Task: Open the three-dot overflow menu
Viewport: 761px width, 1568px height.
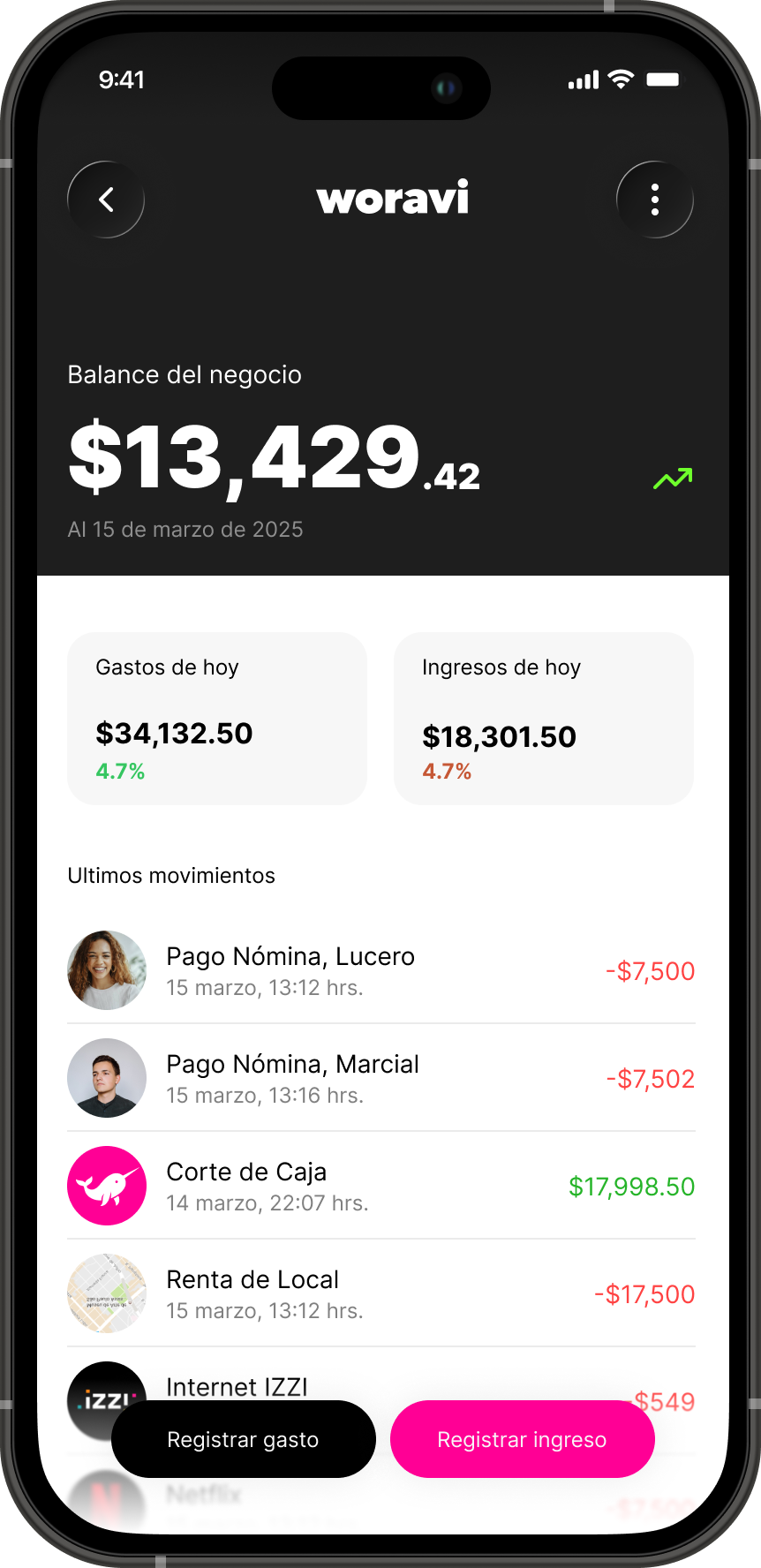Action: click(654, 200)
